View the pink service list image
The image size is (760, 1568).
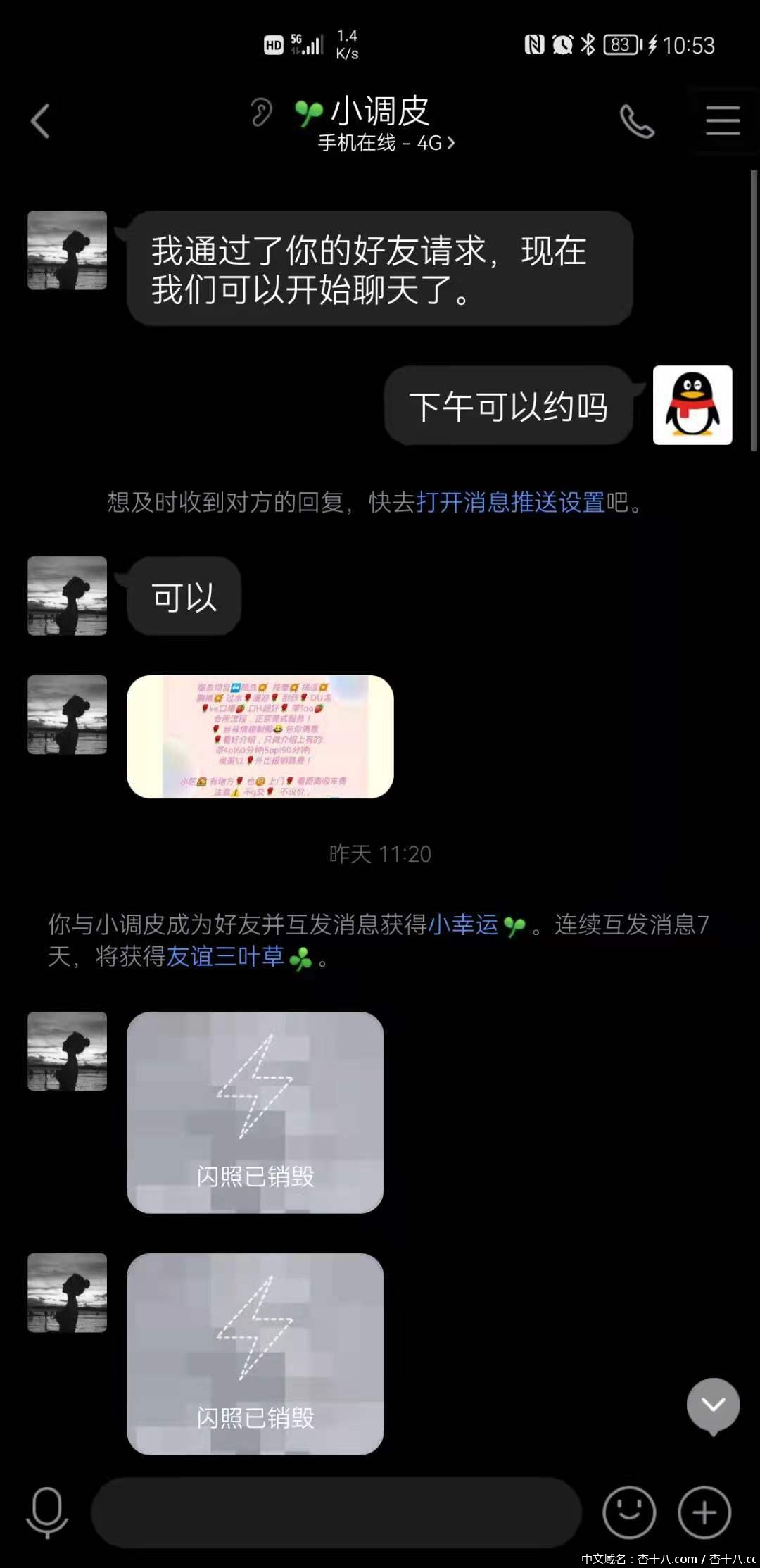(260, 736)
